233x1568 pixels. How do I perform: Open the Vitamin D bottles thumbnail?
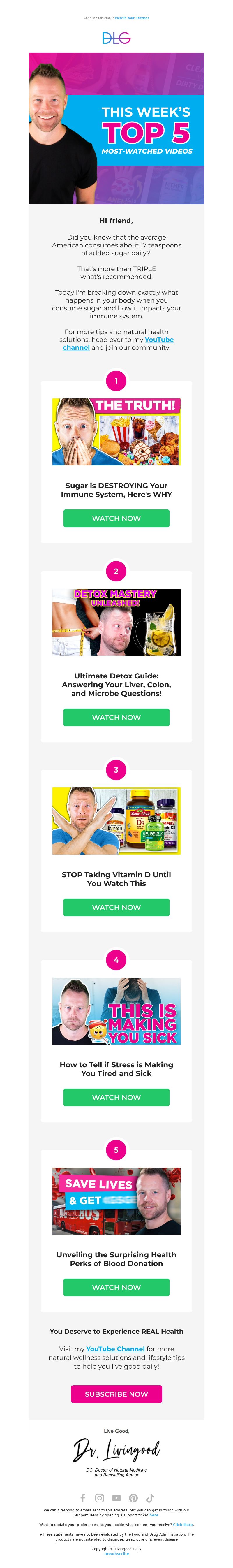[x=116, y=820]
